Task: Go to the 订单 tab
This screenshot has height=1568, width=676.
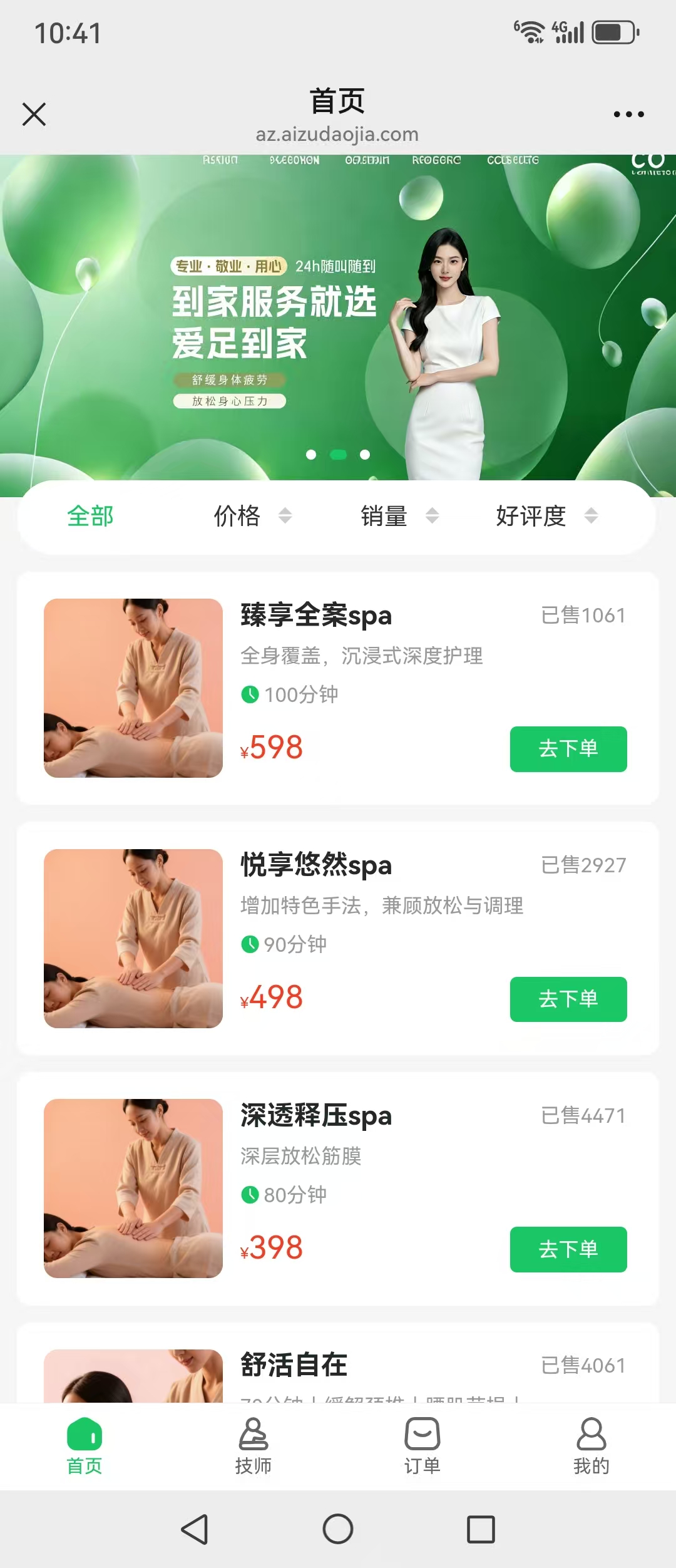Action: (x=422, y=1447)
